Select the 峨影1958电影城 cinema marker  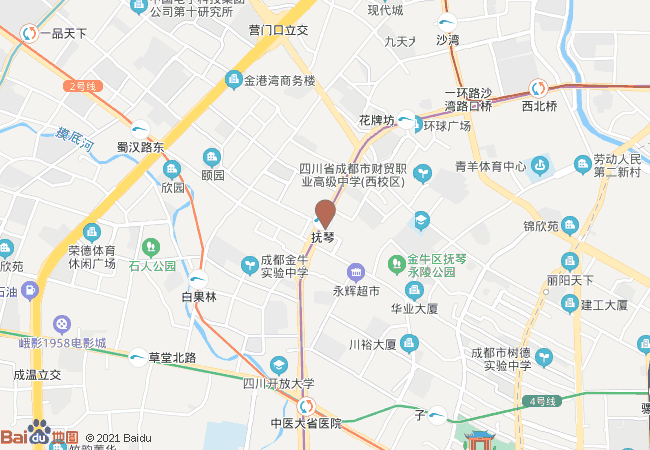click(x=62, y=325)
